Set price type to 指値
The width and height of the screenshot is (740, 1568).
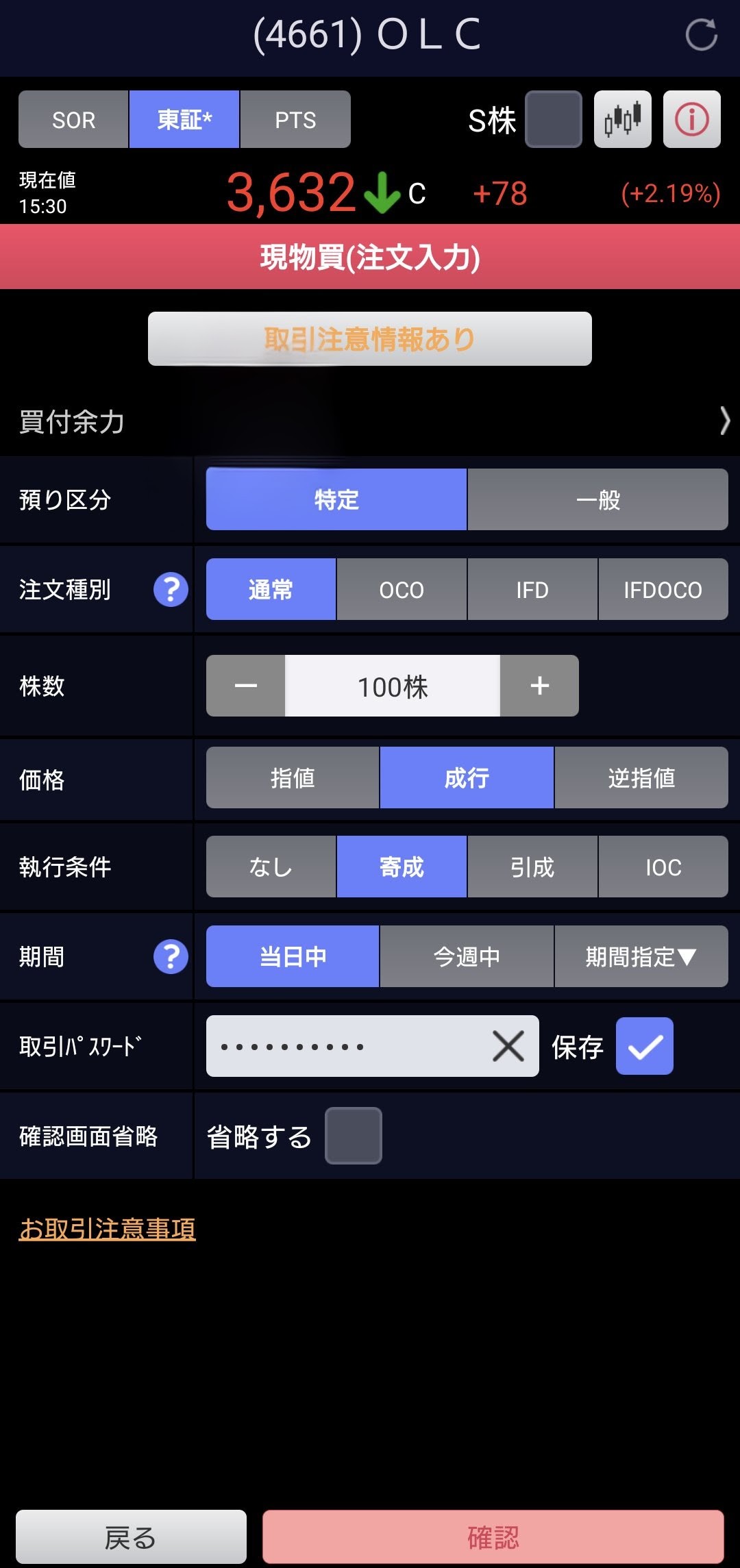click(x=293, y=777)
